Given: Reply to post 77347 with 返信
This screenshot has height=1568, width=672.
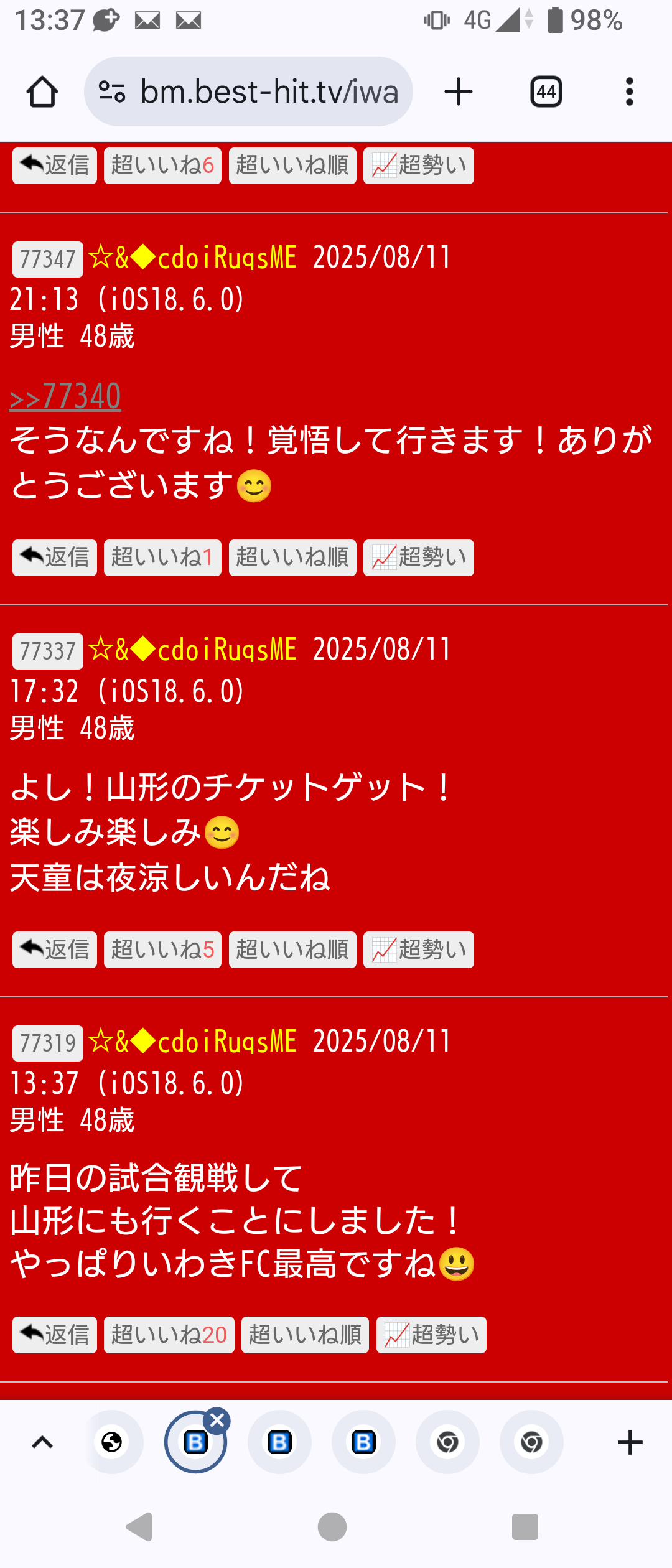Looking at the screenshot, I should click(x=55, y=558).
